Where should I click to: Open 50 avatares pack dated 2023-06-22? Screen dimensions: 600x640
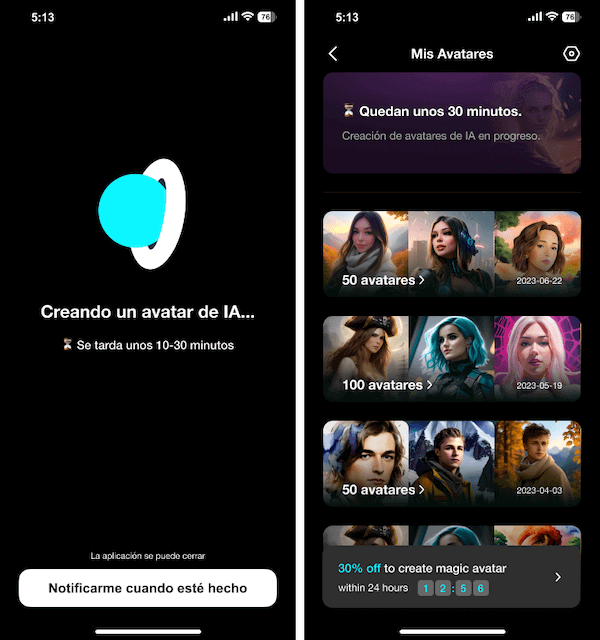[451, 253]
